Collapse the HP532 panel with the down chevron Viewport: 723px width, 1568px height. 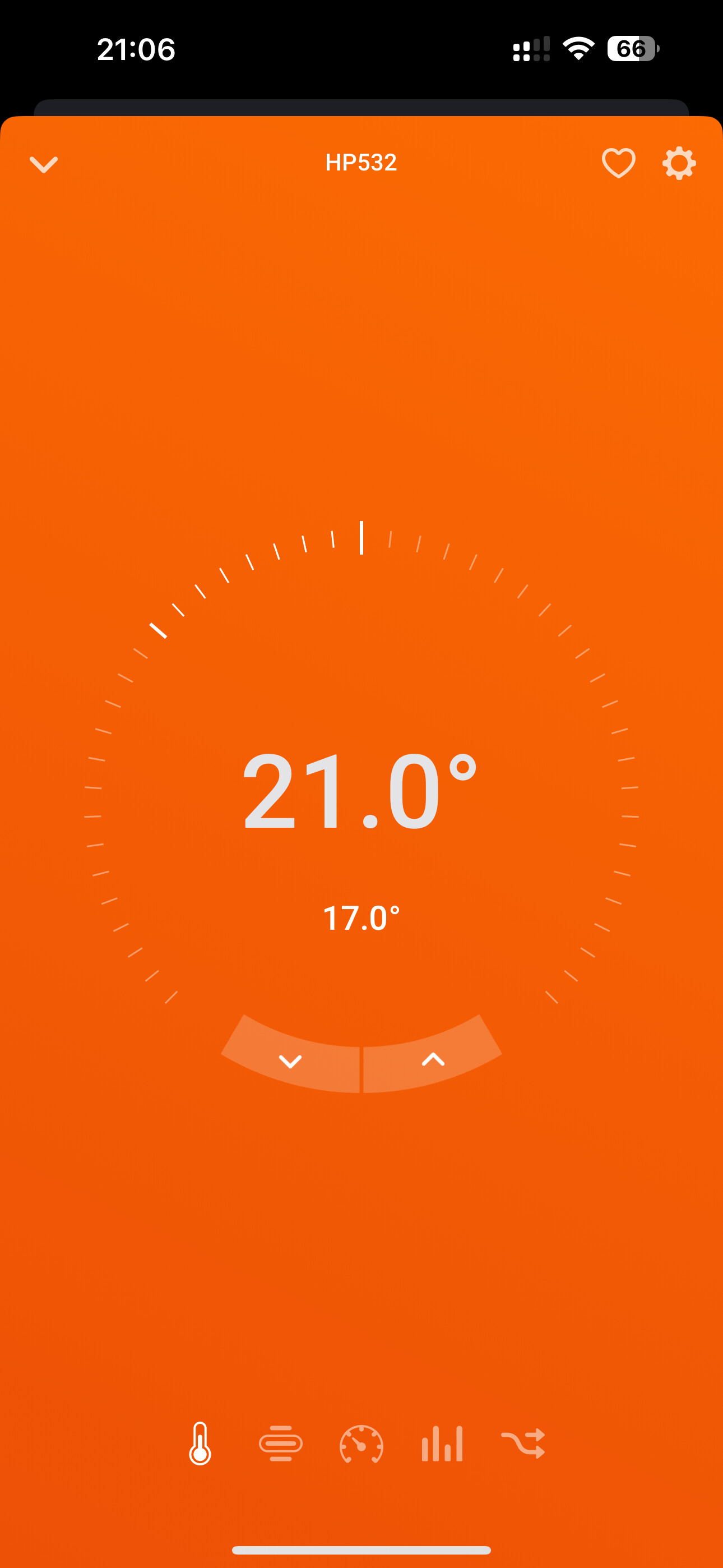pyautogui.click(x=44, y=164)
